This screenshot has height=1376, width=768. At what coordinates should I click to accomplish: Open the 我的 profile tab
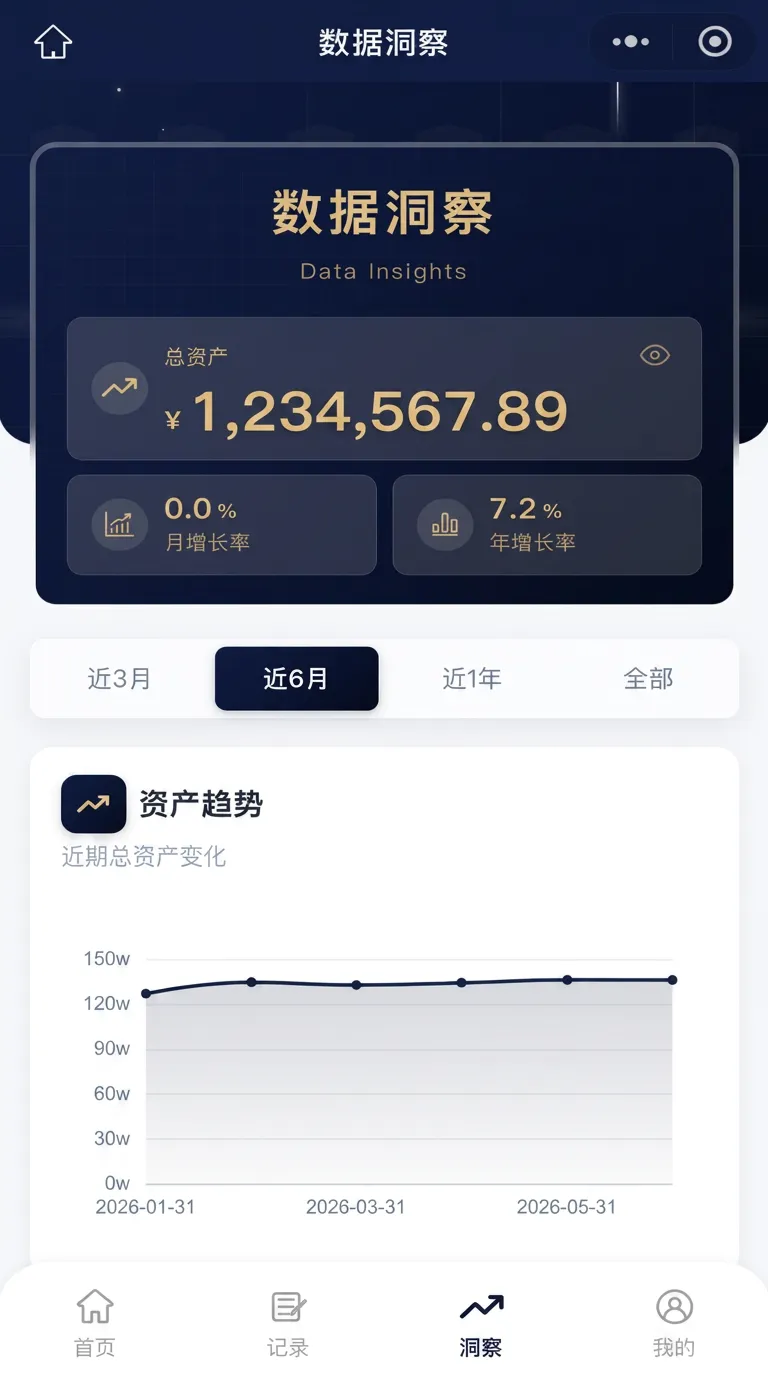point(674,1323)
